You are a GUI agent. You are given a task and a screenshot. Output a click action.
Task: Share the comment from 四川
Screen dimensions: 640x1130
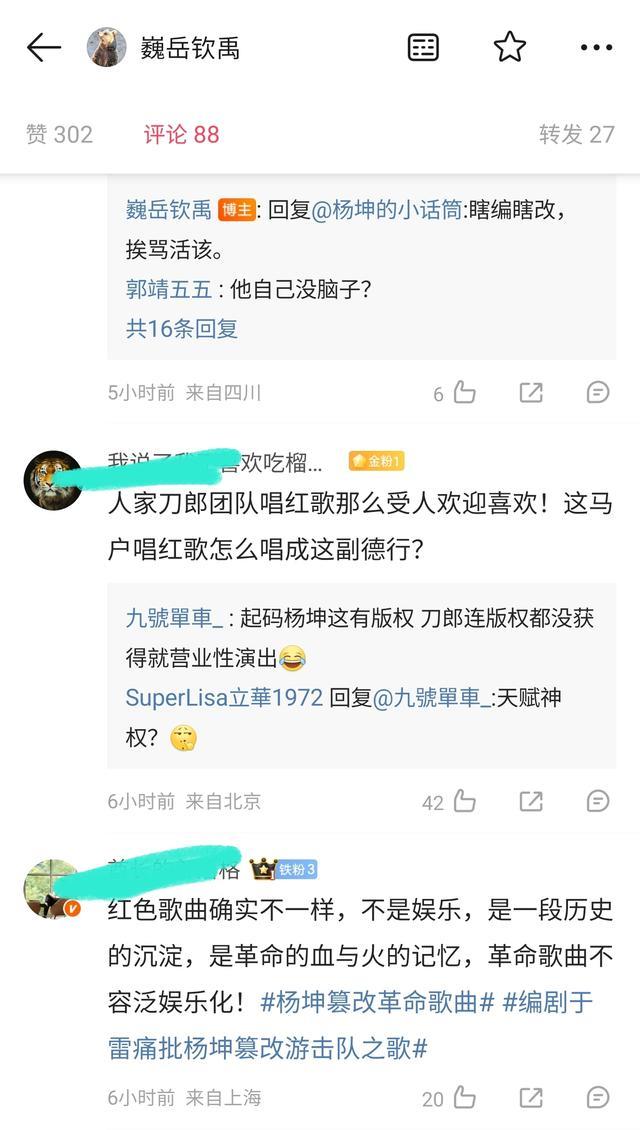pyautogui.click(x=531, y=393)
